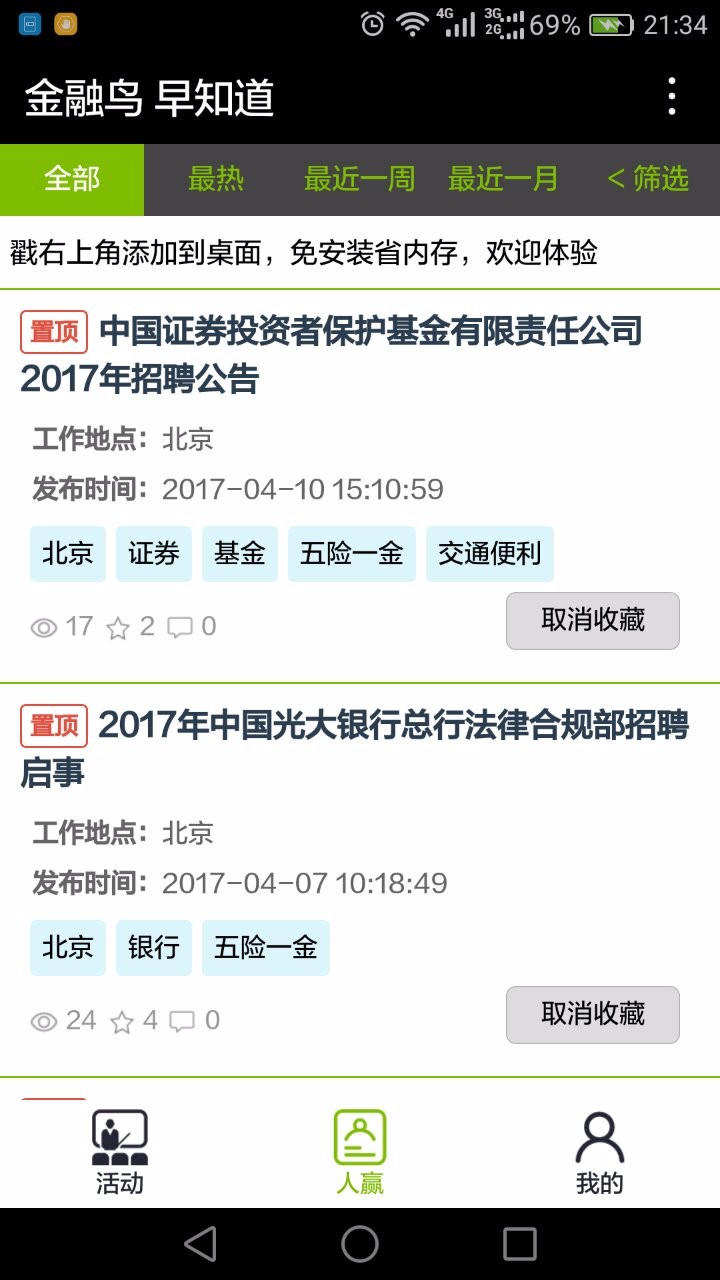Open the 筛选 filter panel
Screen dimensions: 720x1280
648,180
